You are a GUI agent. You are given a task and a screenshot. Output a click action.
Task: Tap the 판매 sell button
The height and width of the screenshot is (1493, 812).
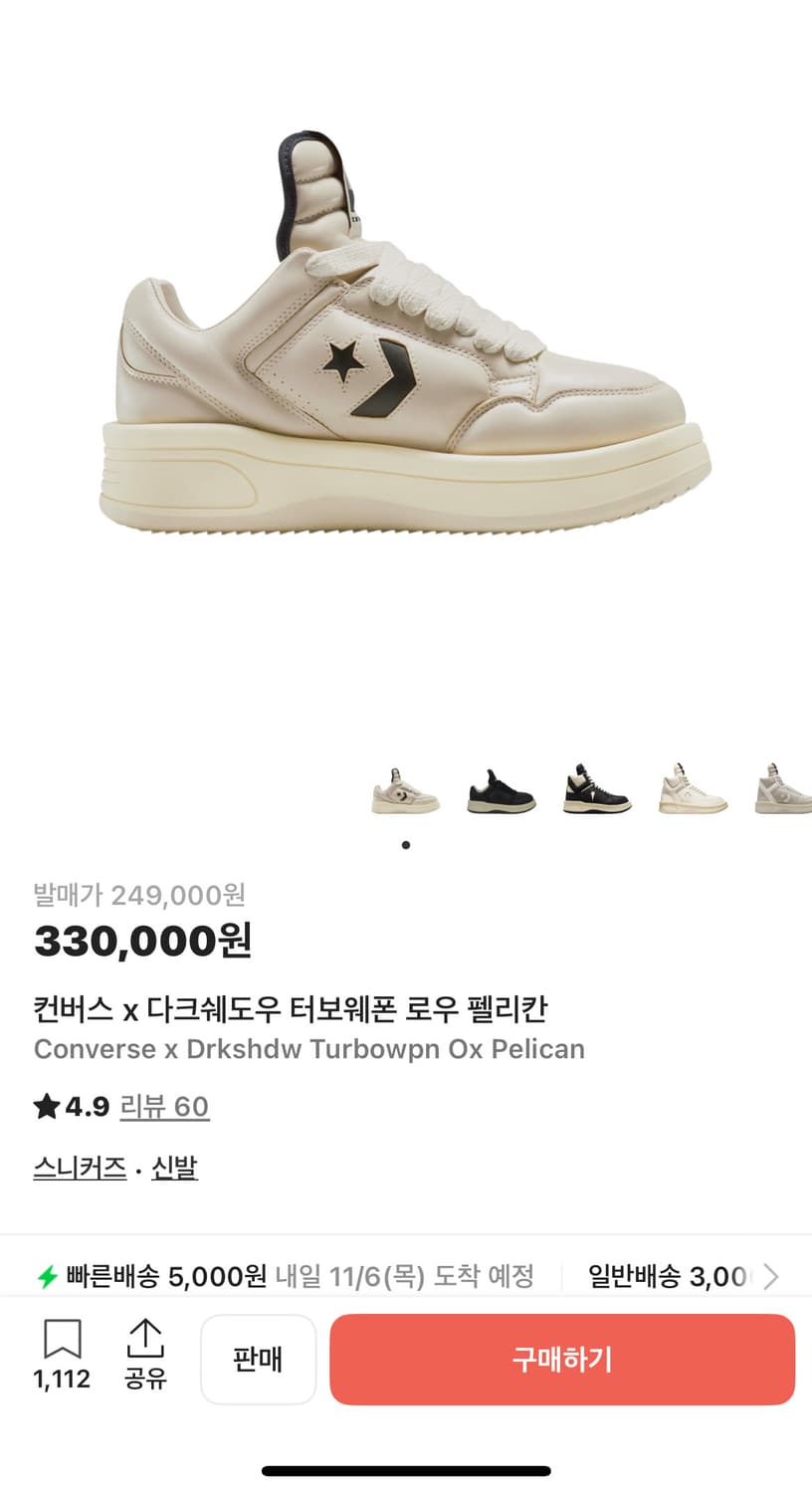pos(258,1359)
